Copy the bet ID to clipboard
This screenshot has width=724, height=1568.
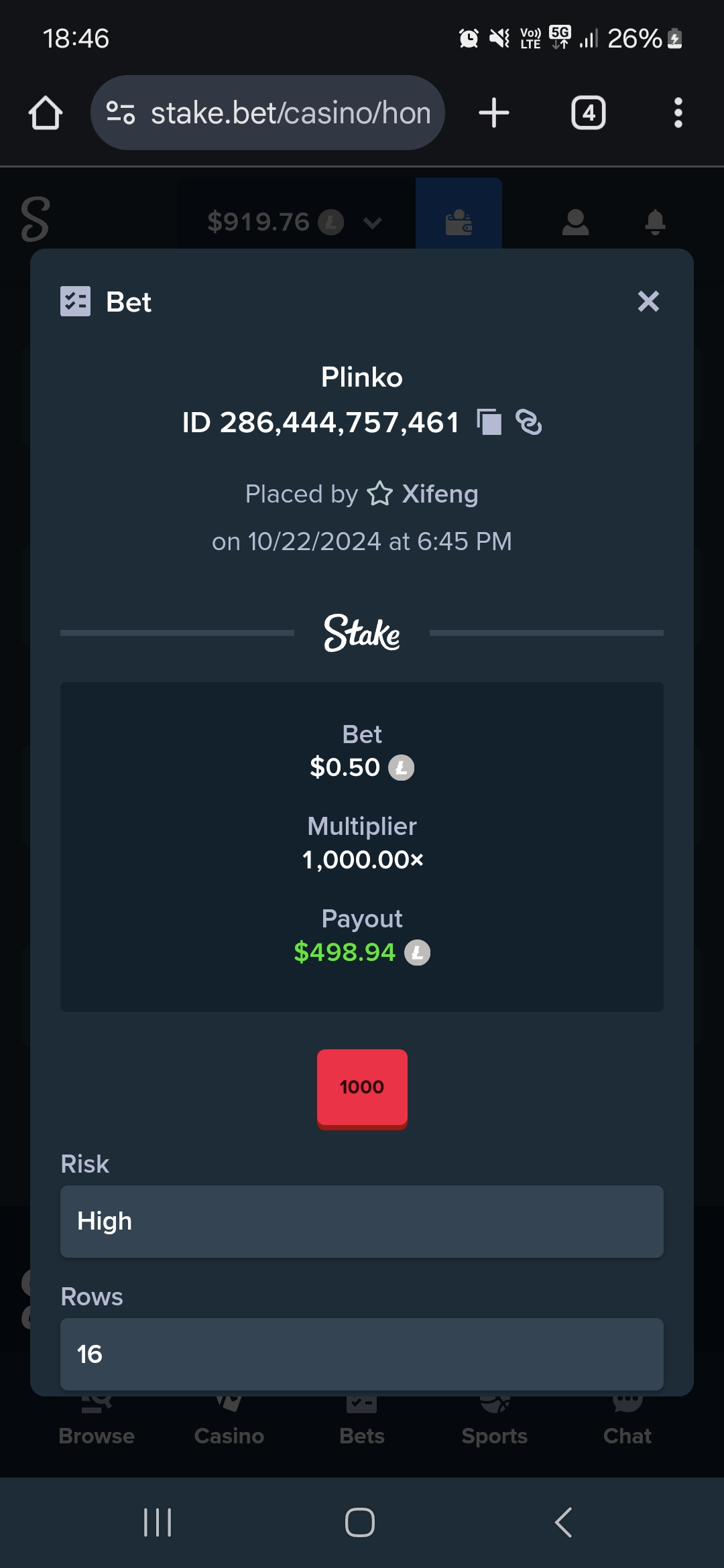click(489, 422)
